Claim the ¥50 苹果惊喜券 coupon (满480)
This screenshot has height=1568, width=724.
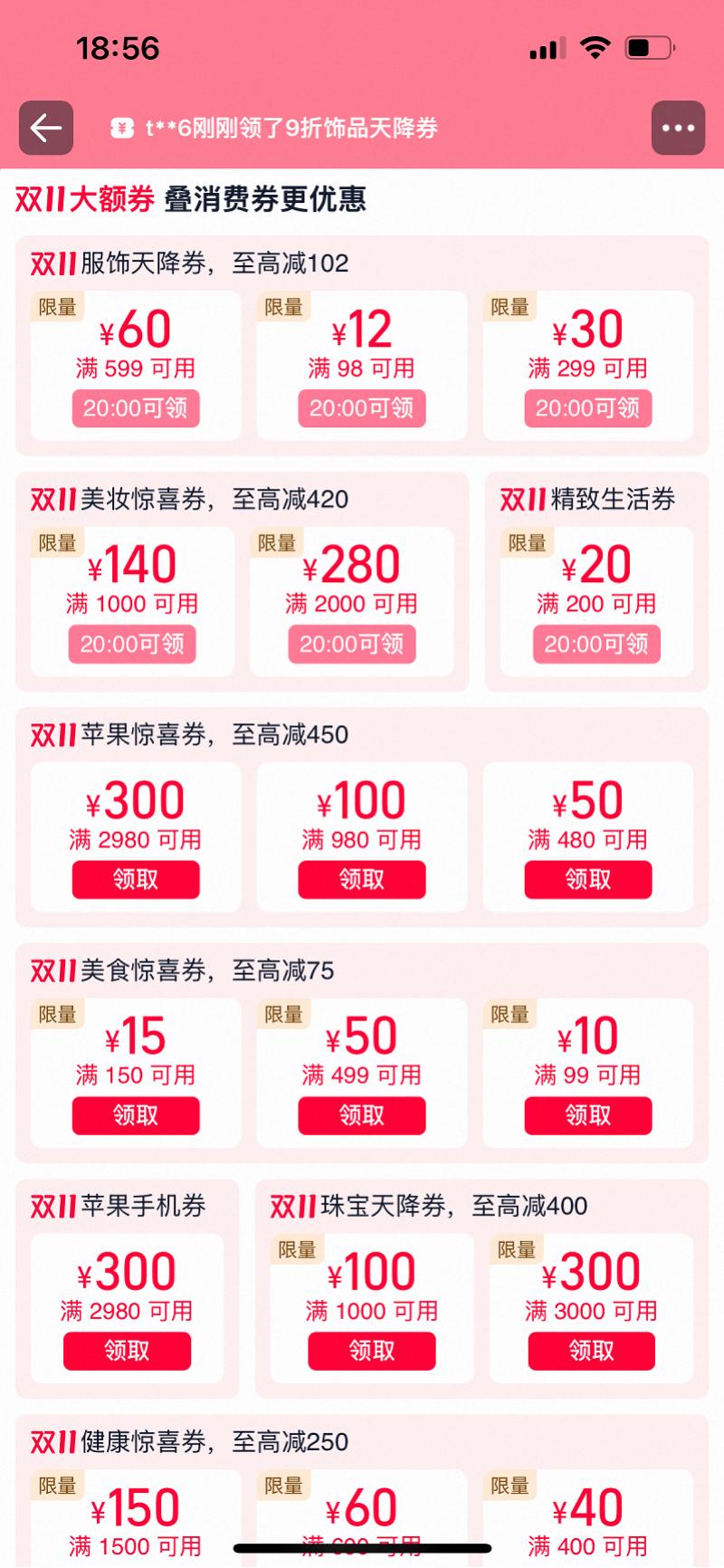(588, 879)
